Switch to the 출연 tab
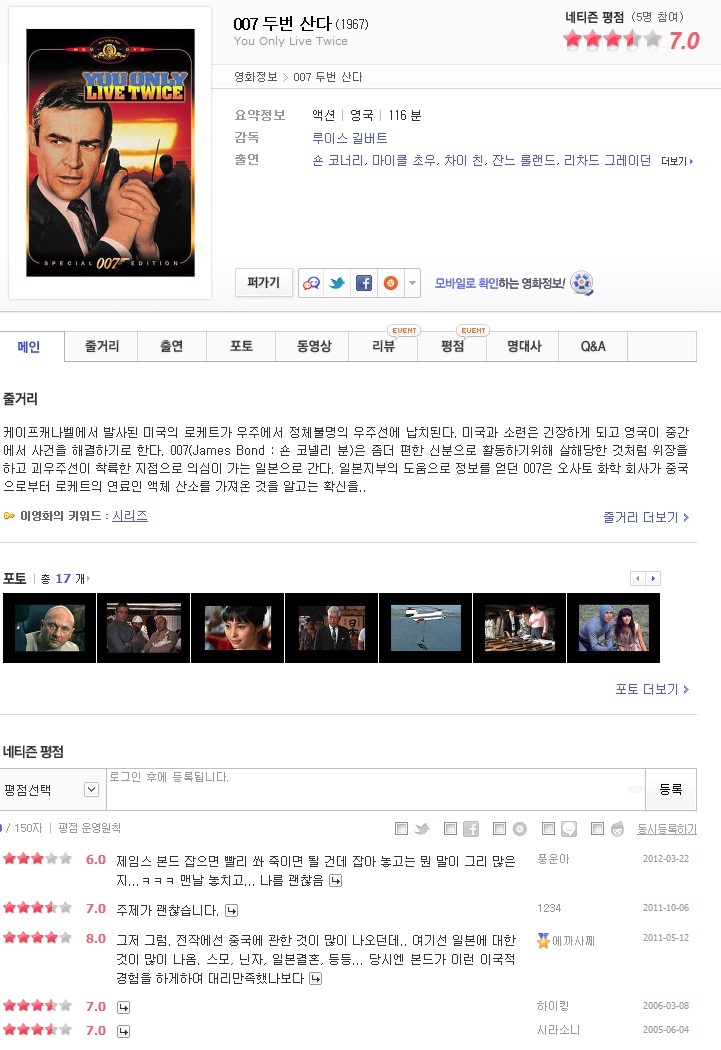 [x=171, y=347]
